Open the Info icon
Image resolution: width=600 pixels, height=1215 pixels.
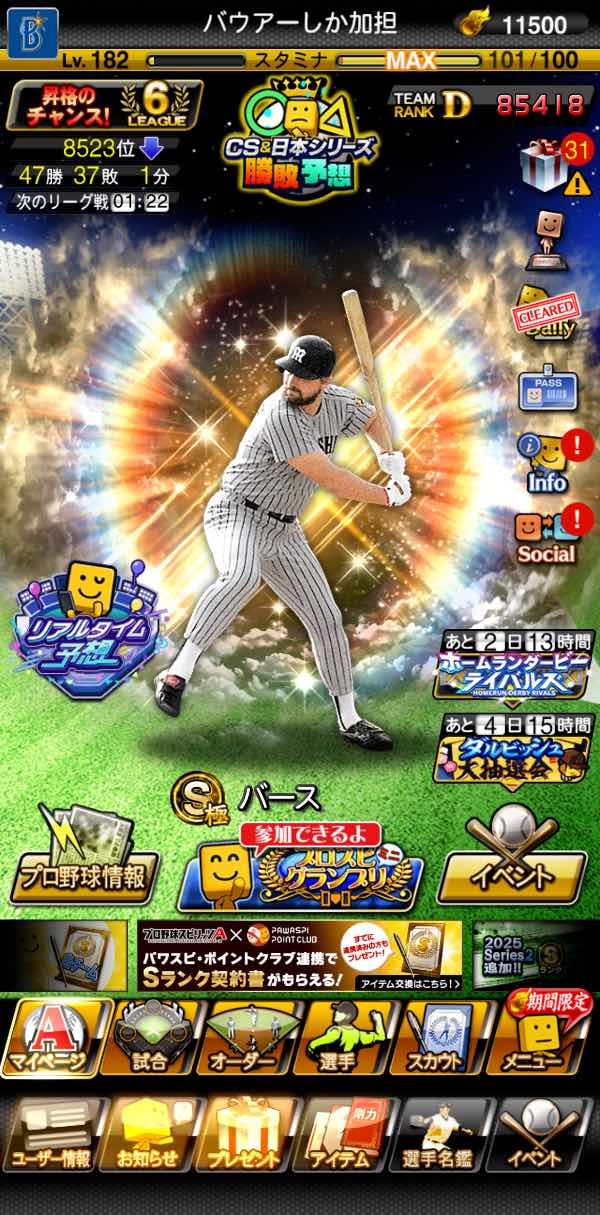click(546, 462)
